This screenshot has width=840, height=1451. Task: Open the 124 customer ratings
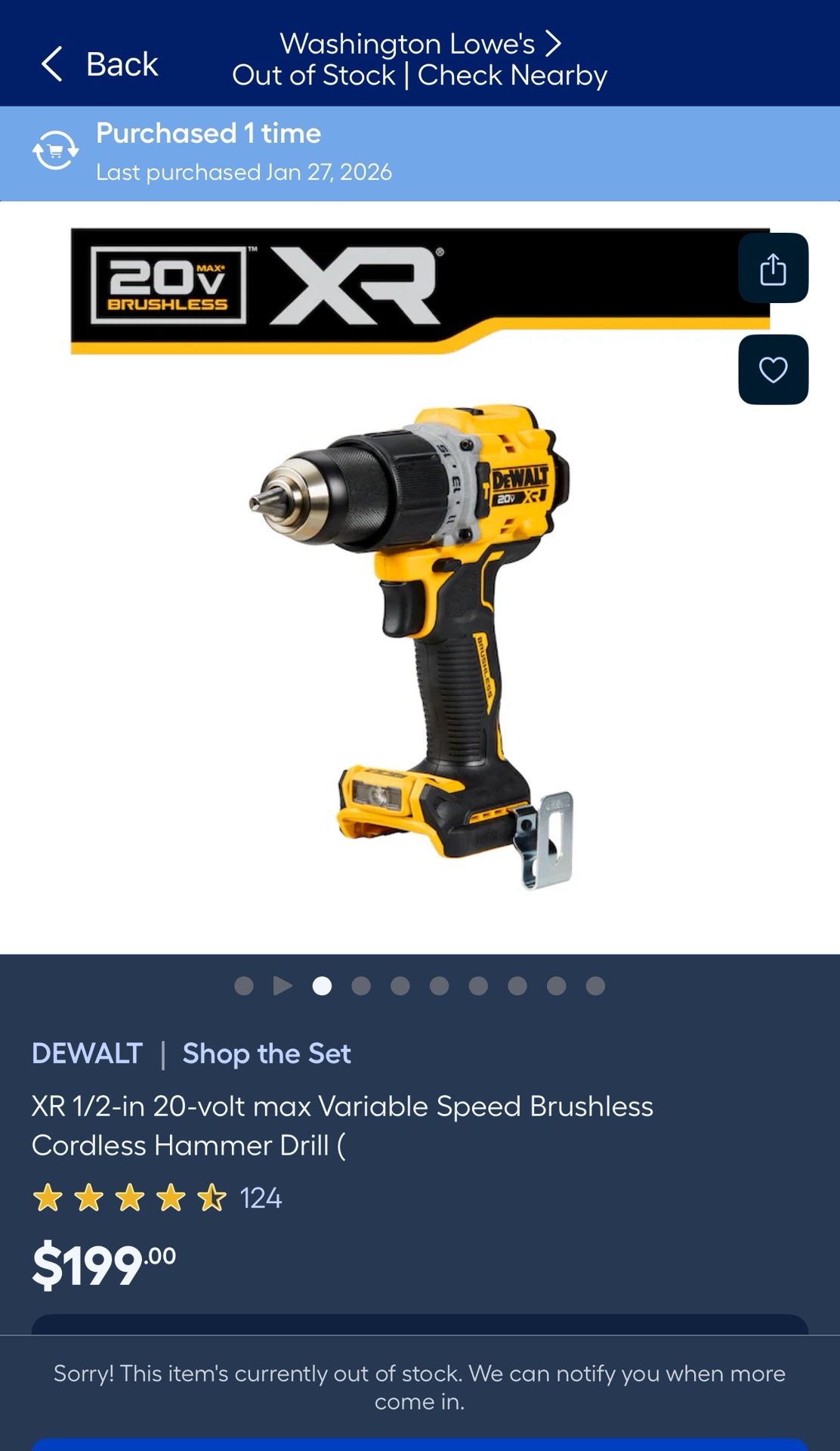pos(157,1198)
